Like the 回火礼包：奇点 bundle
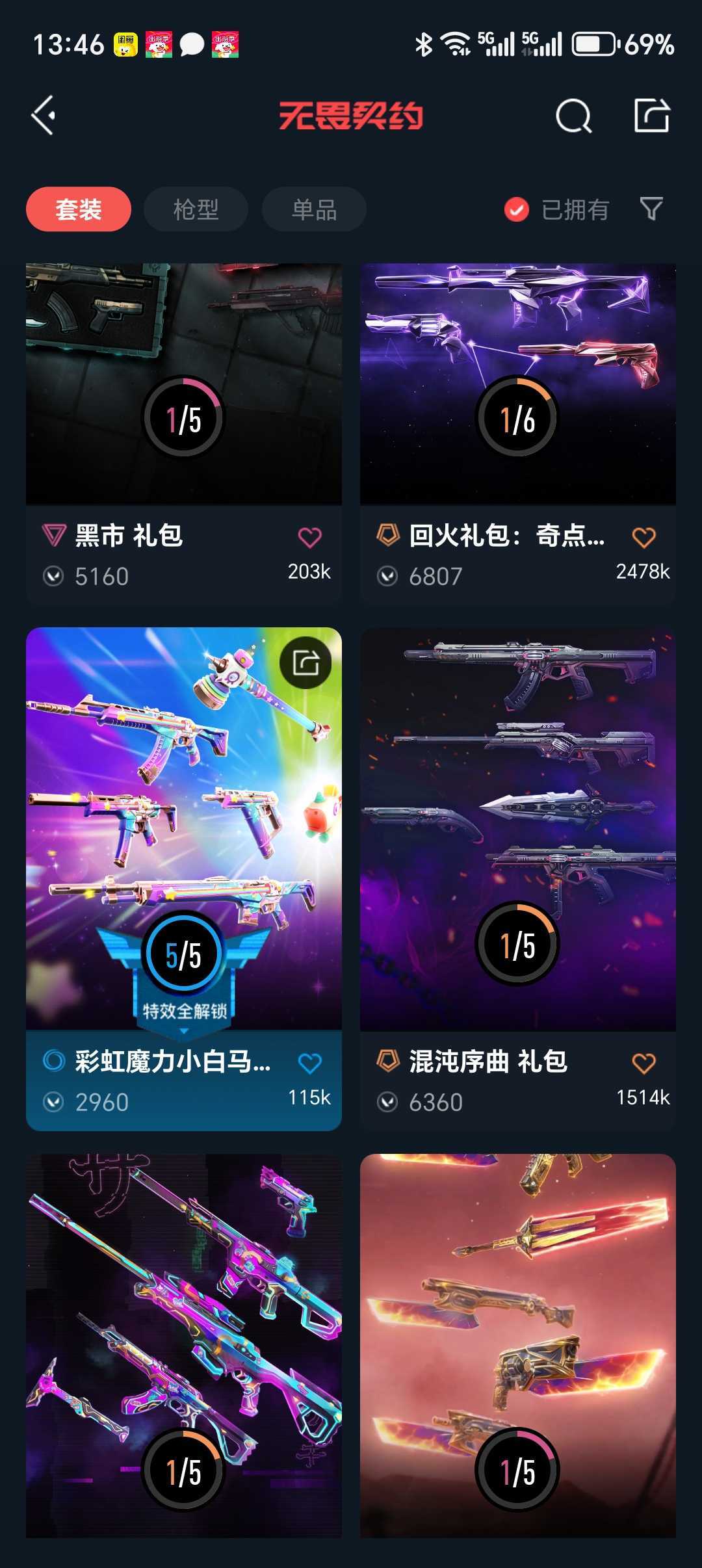Image resolution: width=702 pixels, height=1568 pixels. [644, 537]
